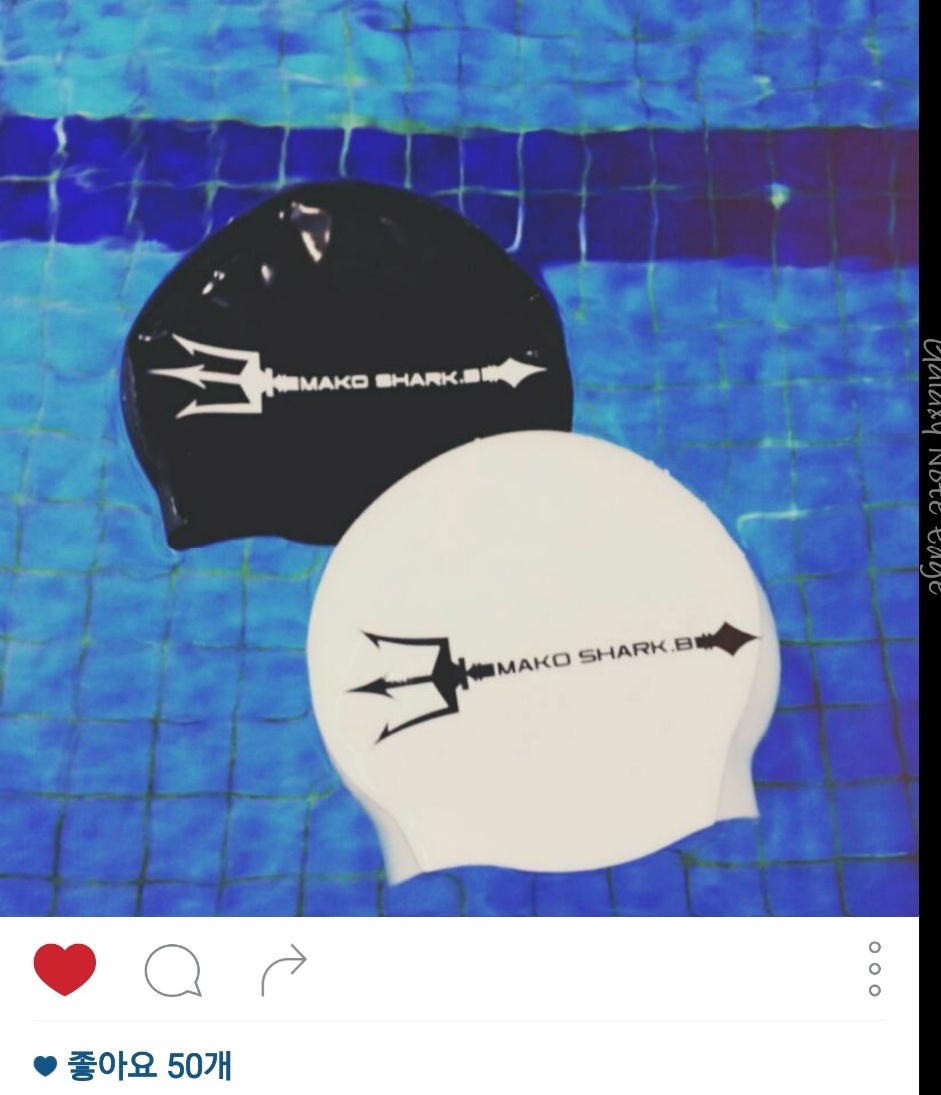941x1095 pixels.
Task: Open the swim caps photo post
Action: (x=459, y=458)
